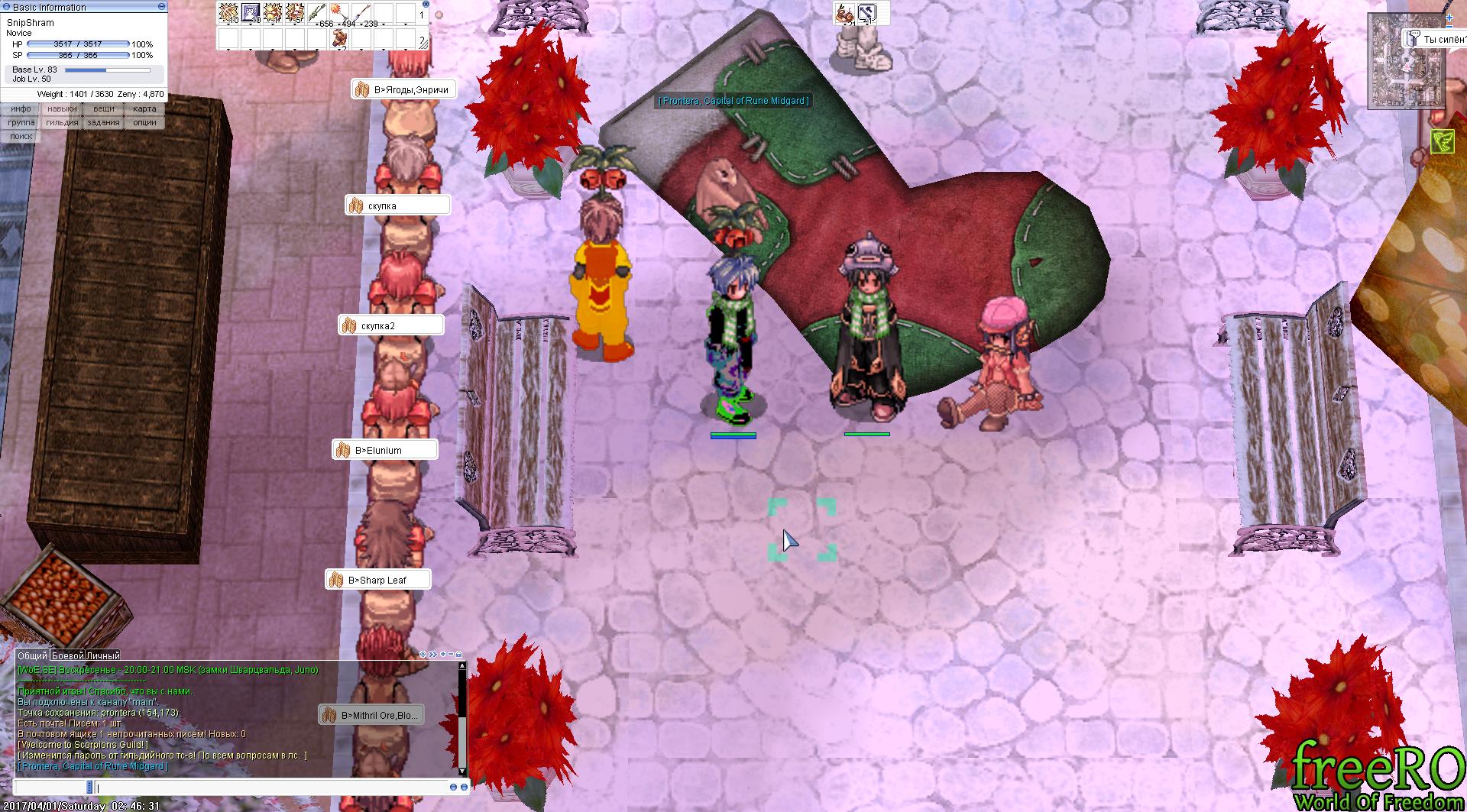Close the skill hotkey bar
The image size is (1467, 812).
click(426, 4)
